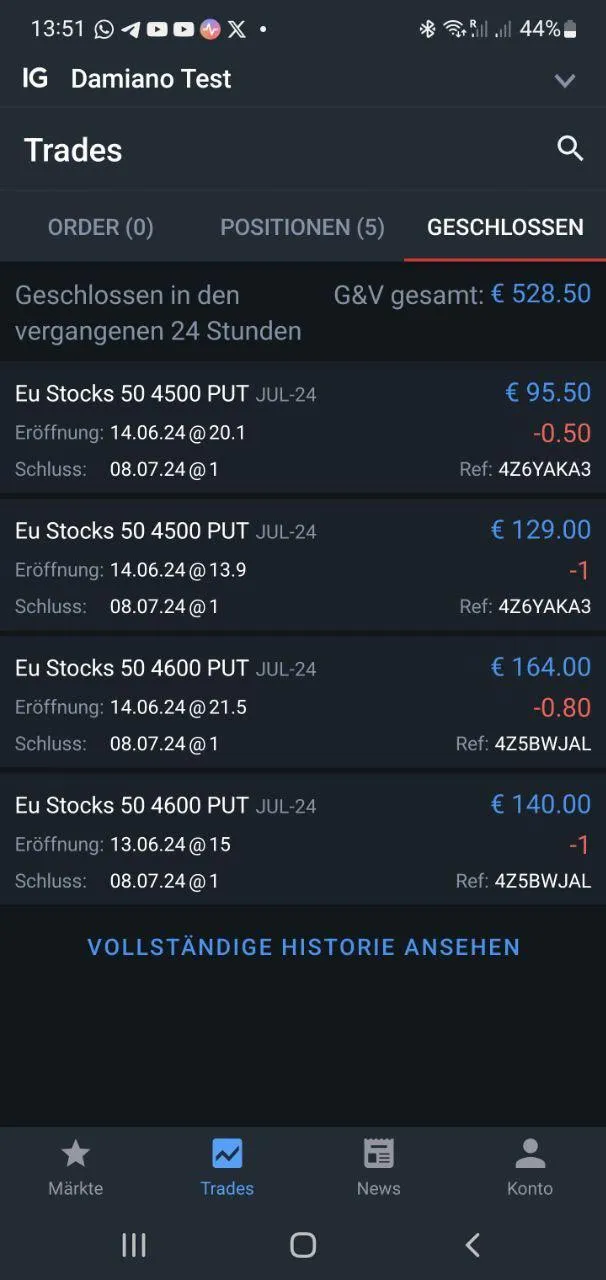
Task: Go to the Märkte tab
Action: coord(76,1167)
